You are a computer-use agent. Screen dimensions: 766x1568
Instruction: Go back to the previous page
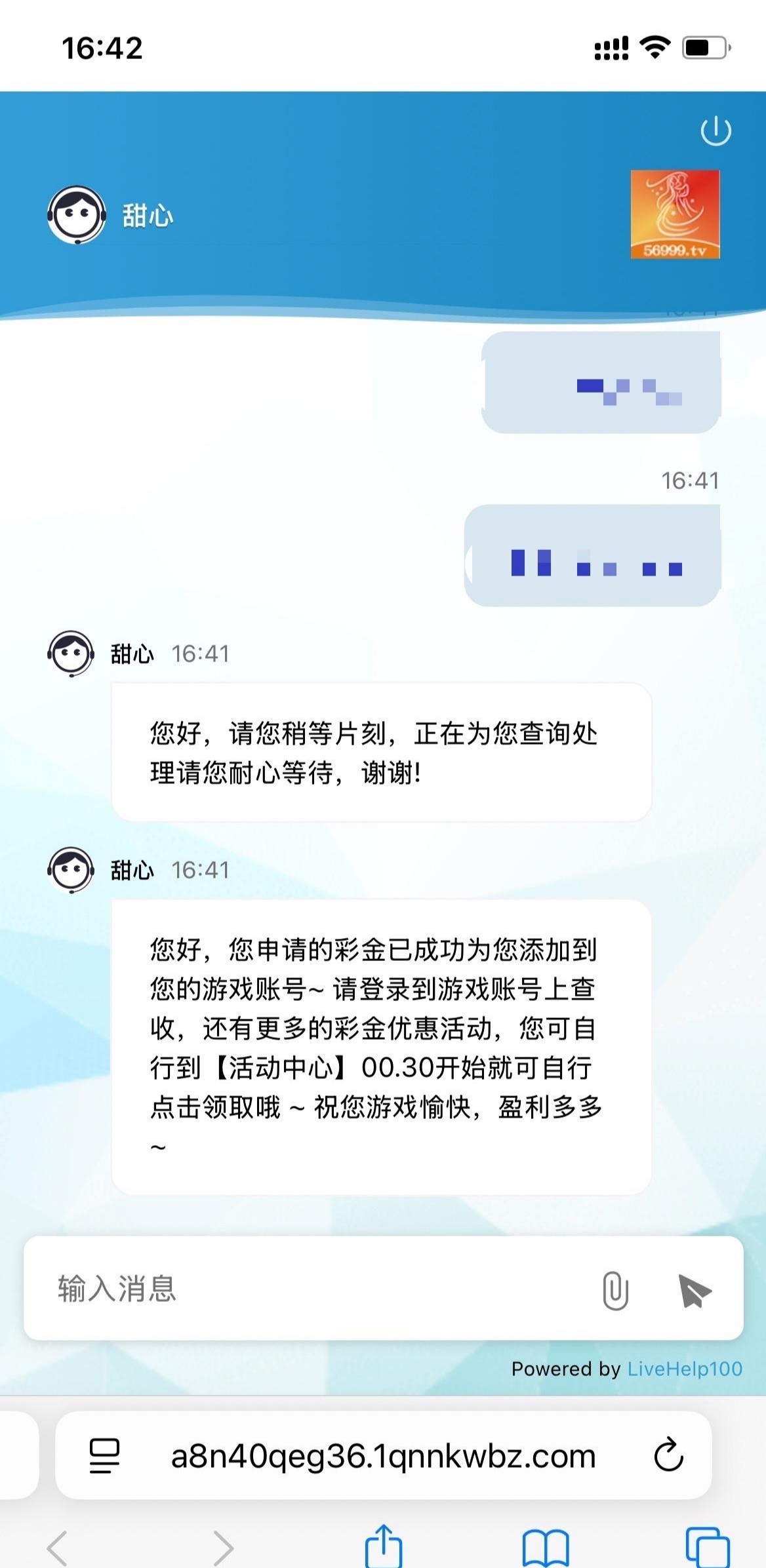pos(58,1547)
